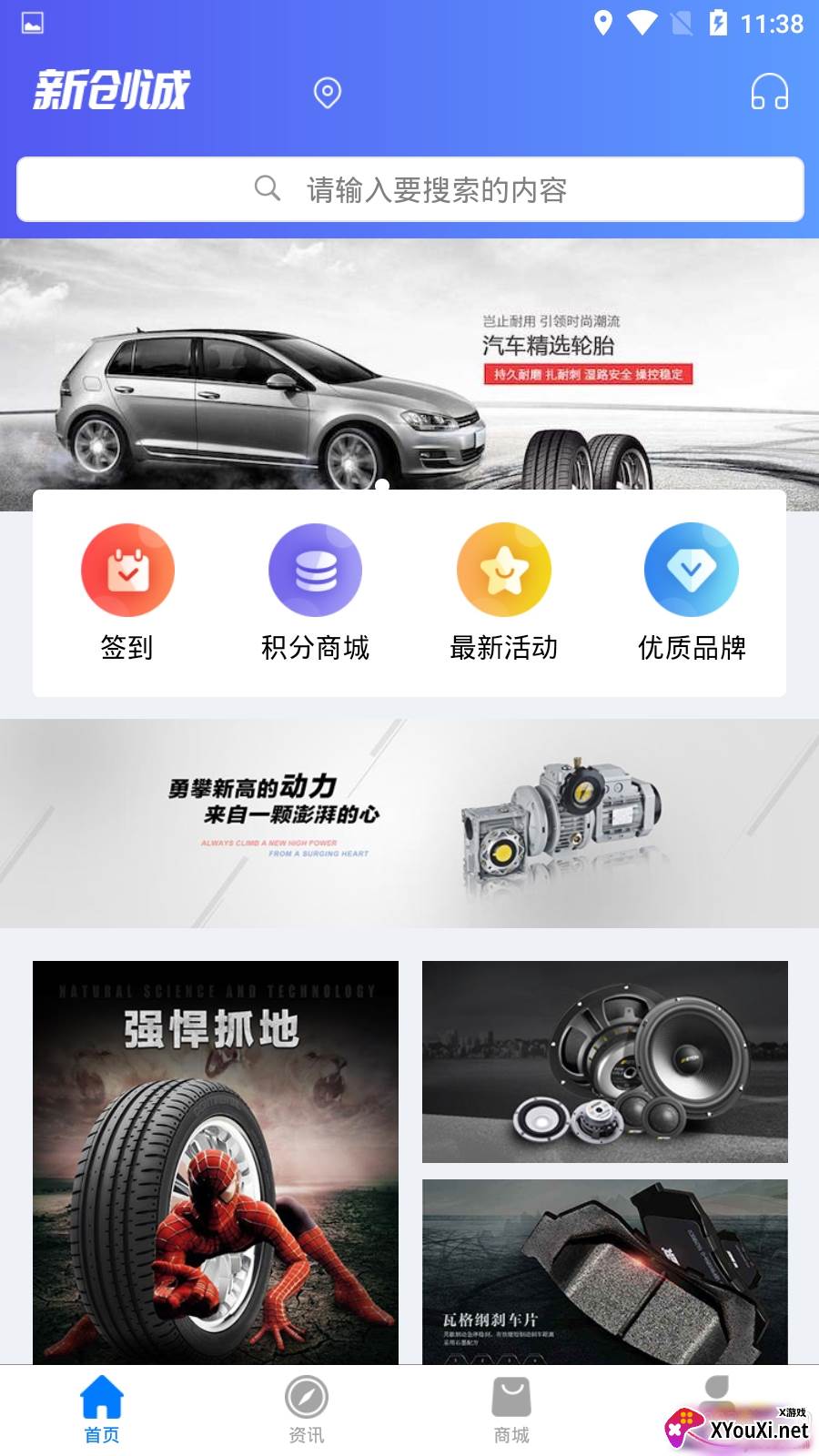This screenshot has height=1456, width=819.
Task: Open the car tire selection banner
Action: coord(409,364)
